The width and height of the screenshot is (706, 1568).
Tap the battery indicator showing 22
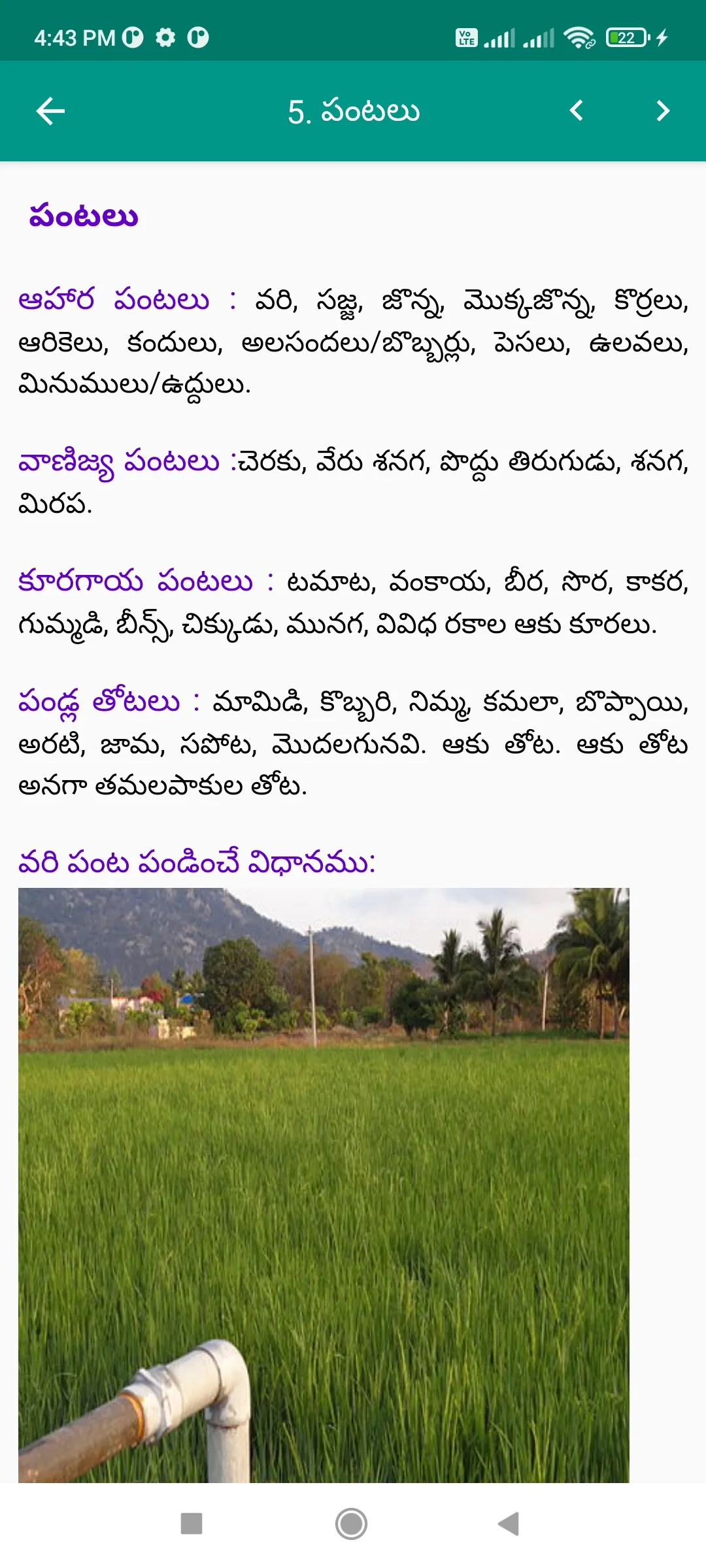(626, 39)
